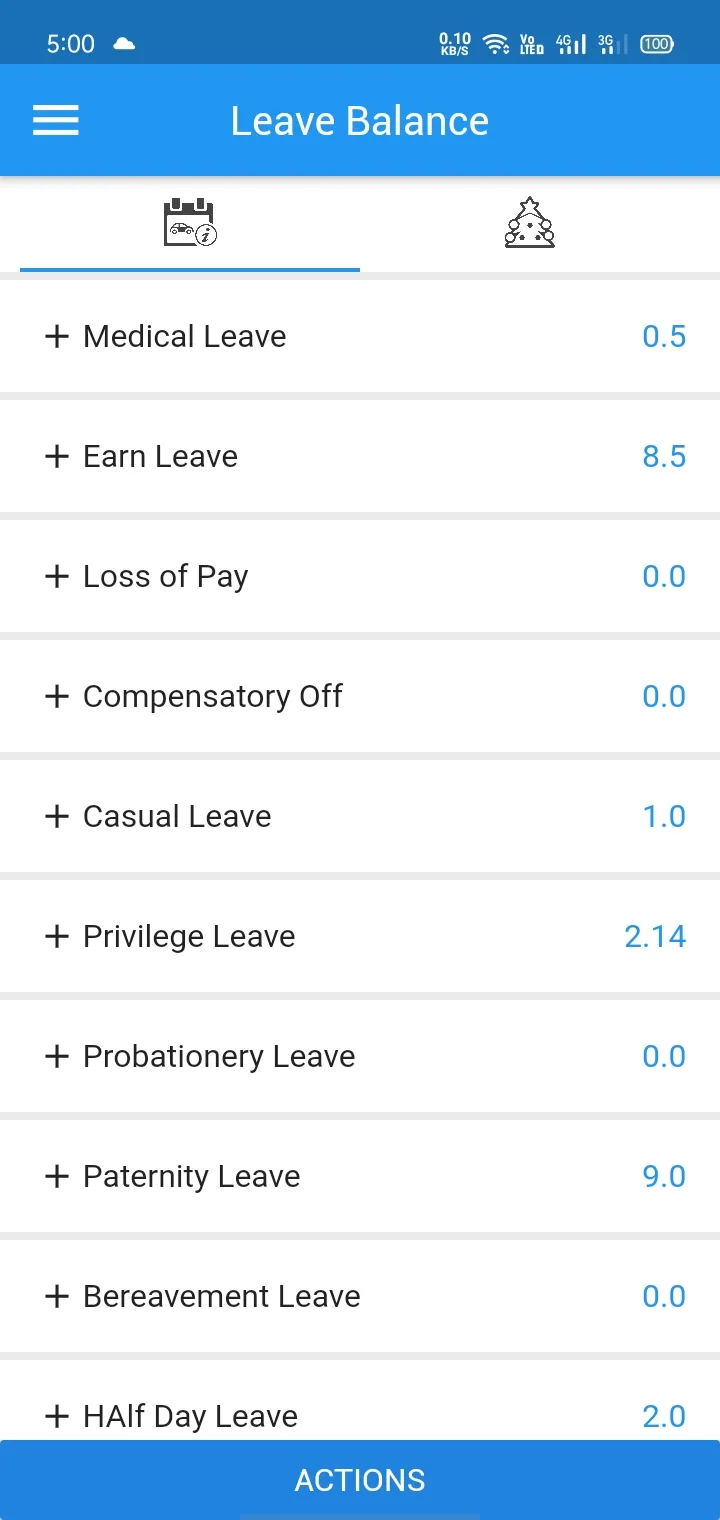
Task: Expand Bereavement Leave row
Action: pyautogui.click(x=360, y=1296)
